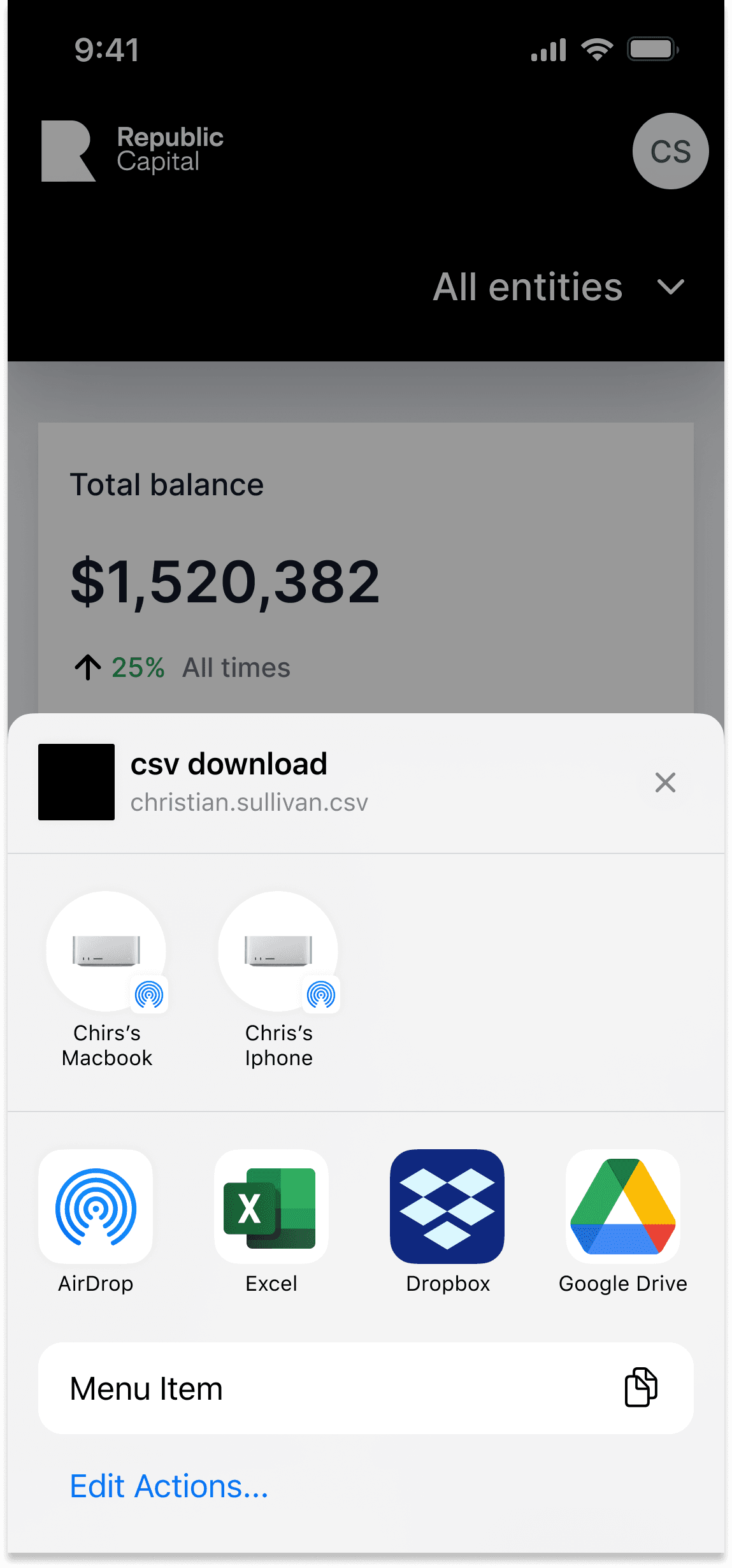Expand the All entities dropdown
732x1568 pixels.
coord(558,287)
